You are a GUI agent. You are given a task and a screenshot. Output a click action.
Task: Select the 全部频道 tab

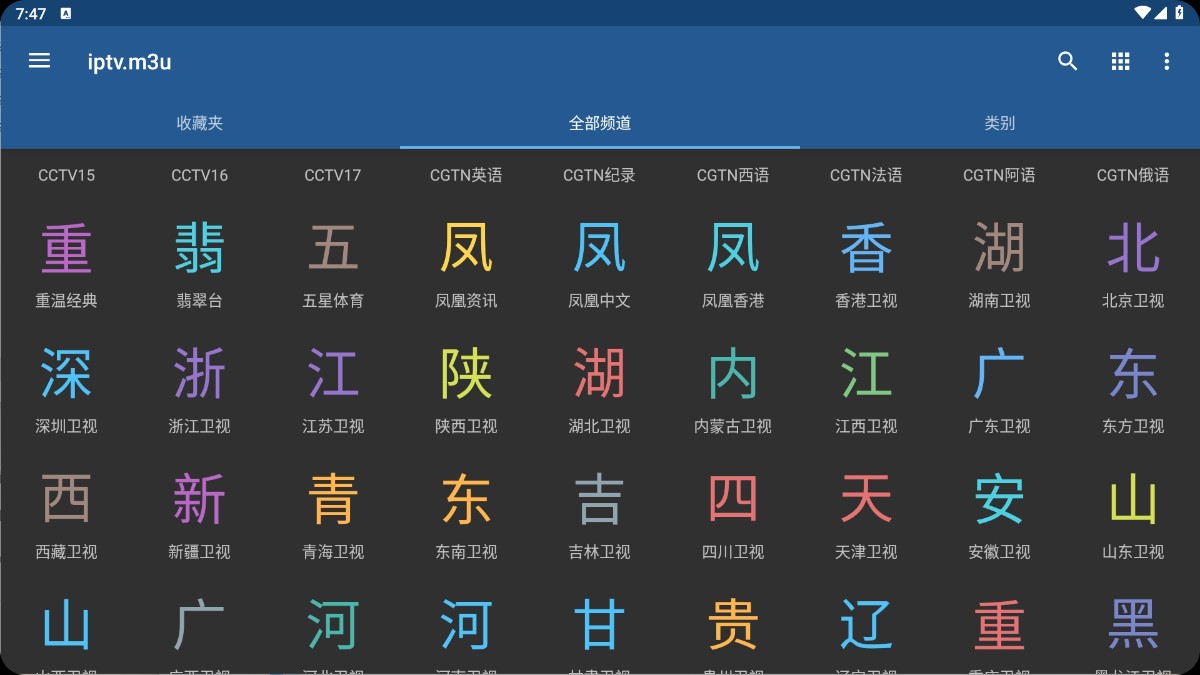600,123
